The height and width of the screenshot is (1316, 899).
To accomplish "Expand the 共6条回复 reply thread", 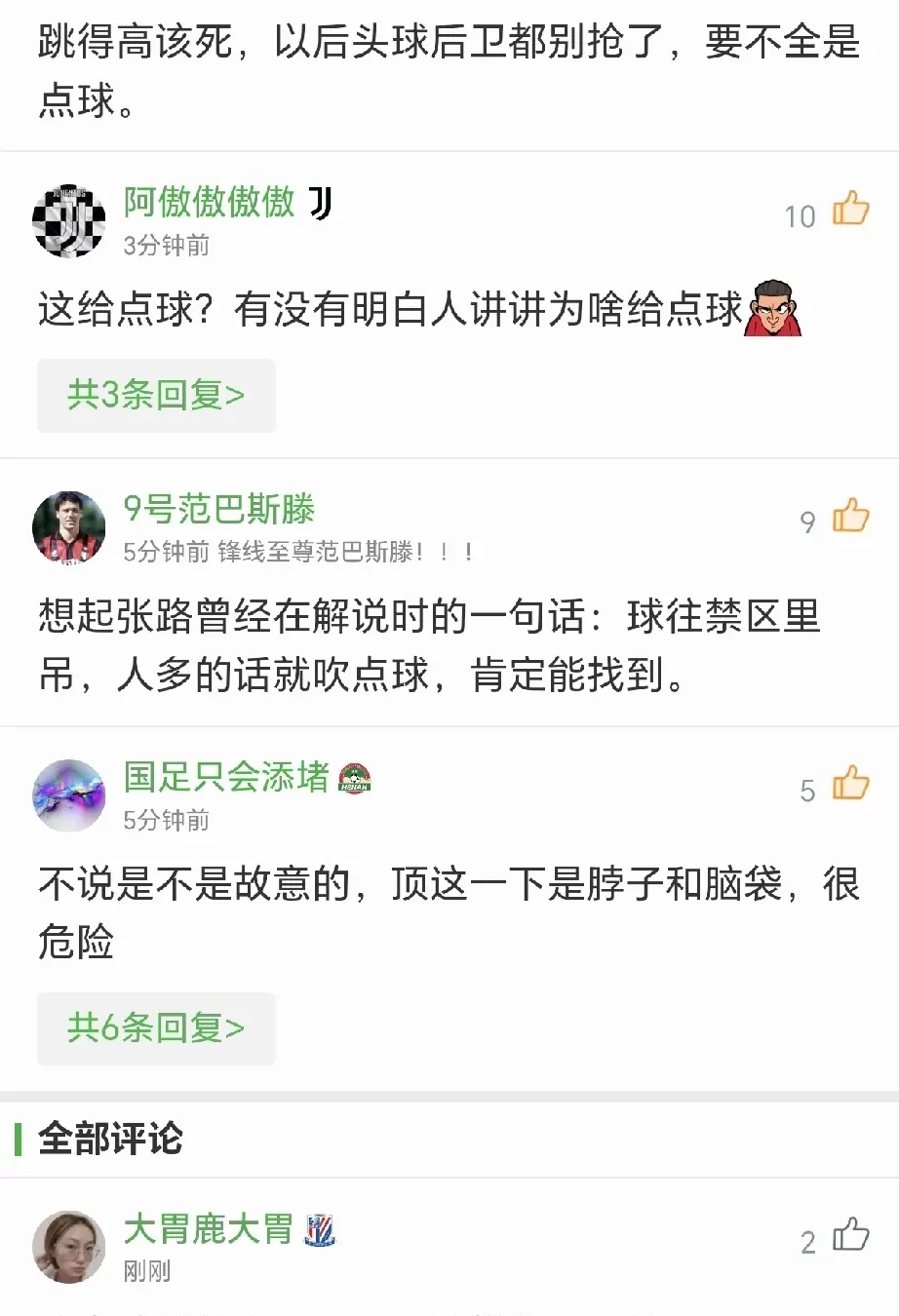I will 156,1029.
